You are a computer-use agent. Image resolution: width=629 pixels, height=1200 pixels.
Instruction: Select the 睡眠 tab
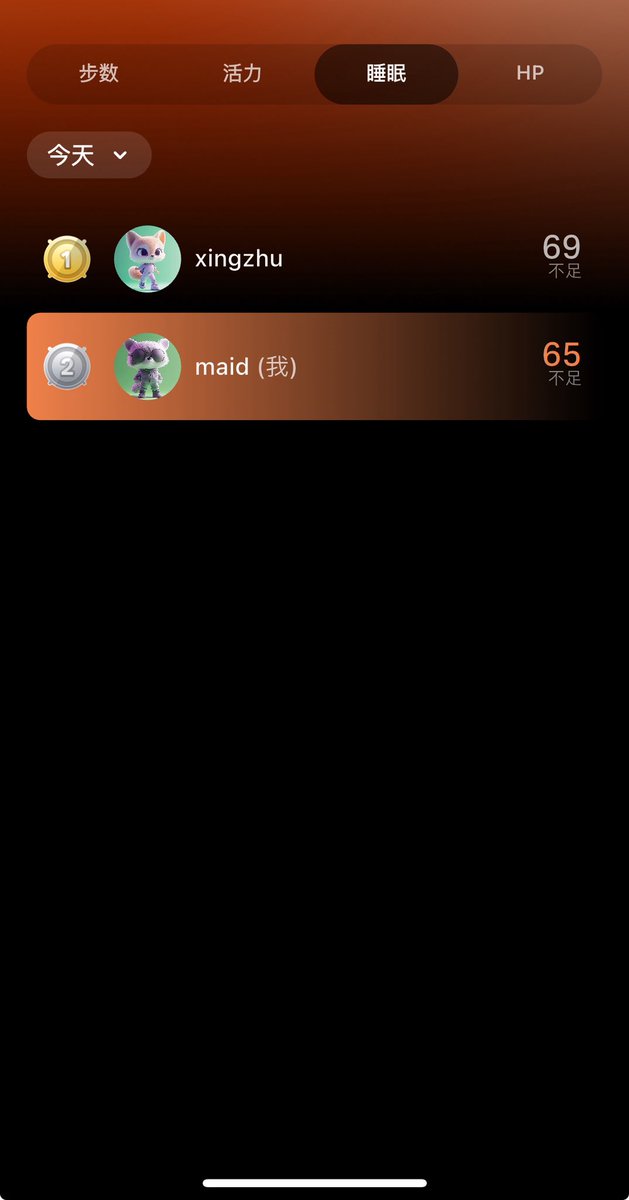click(x=386, y=74)
